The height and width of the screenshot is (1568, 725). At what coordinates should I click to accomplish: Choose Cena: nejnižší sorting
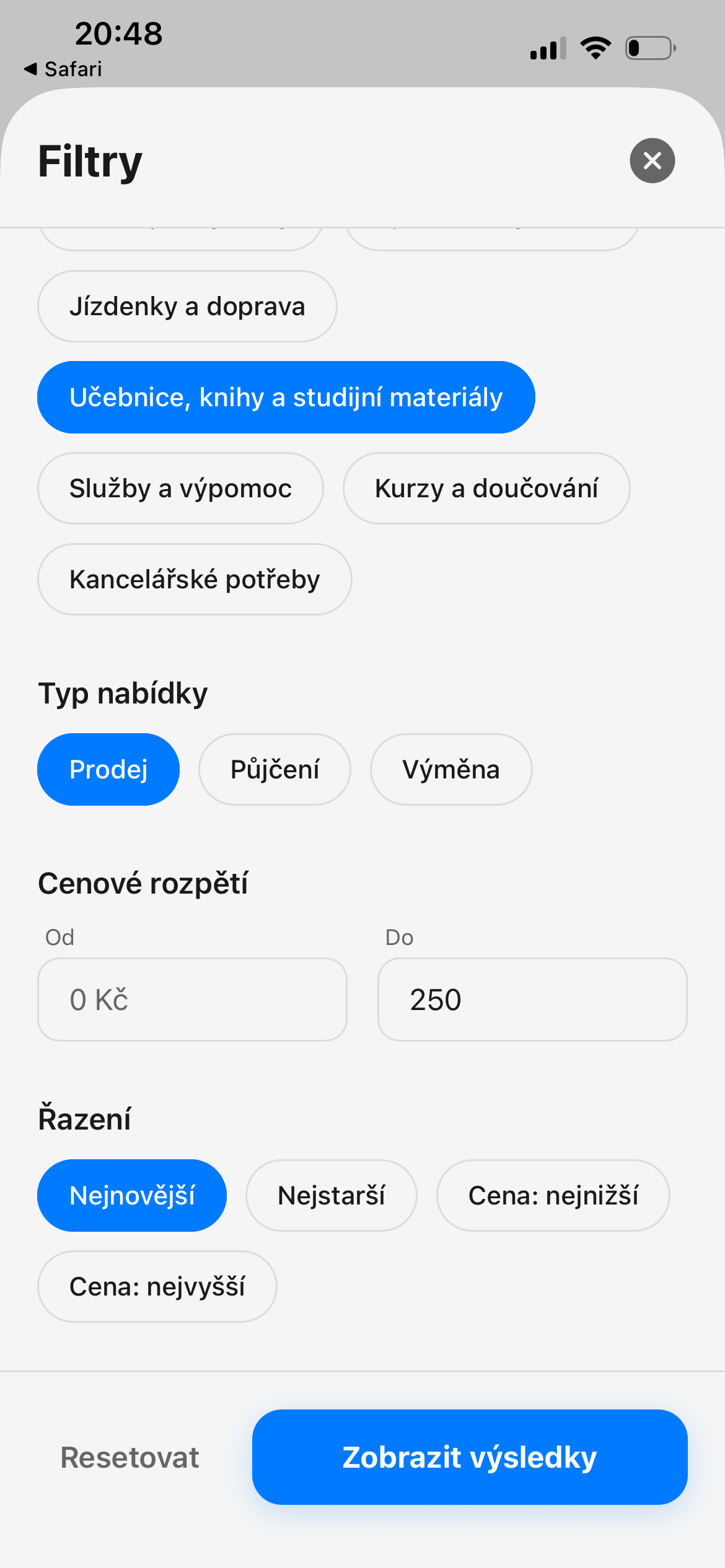[x=553, y=1195]
